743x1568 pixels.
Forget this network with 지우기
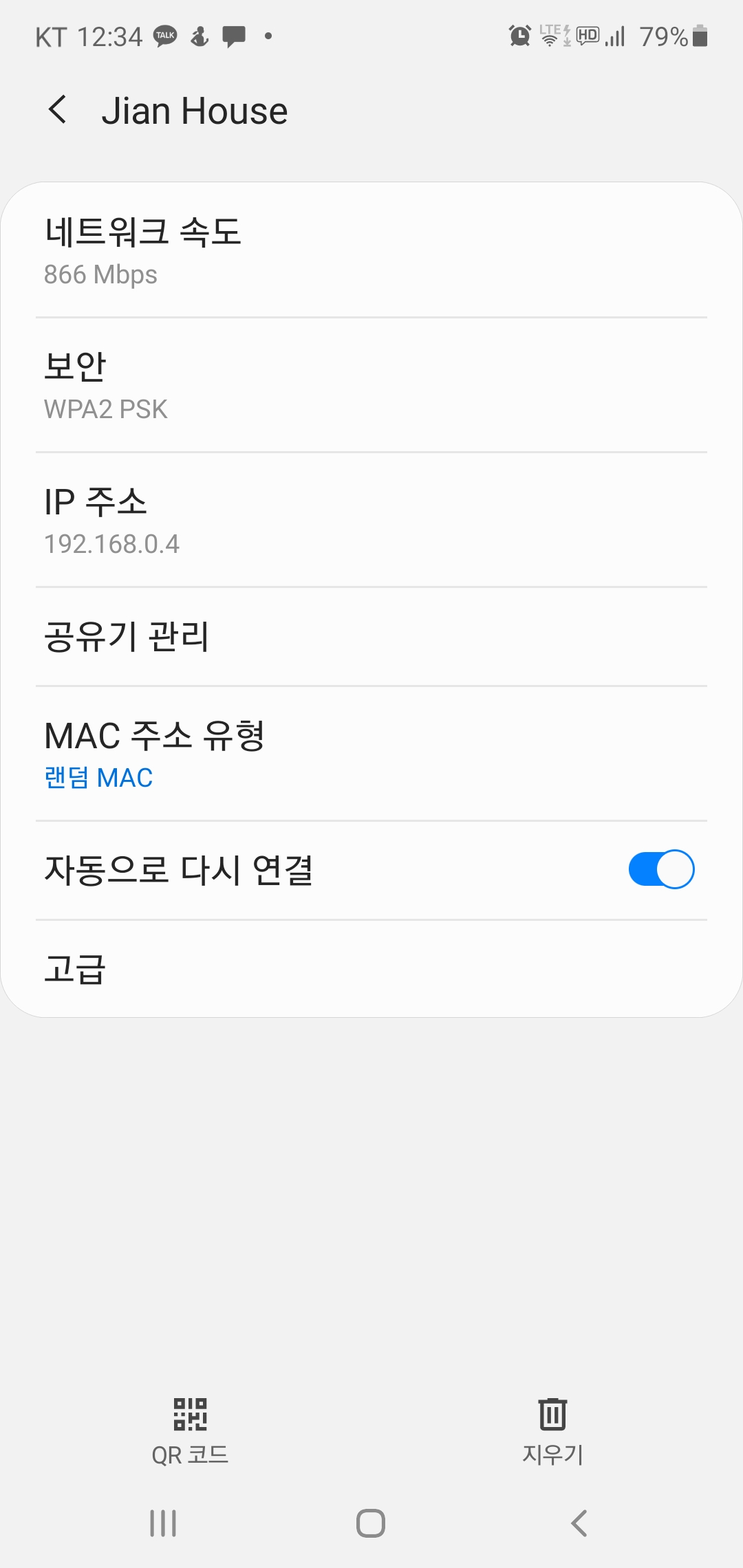[x=552, y=1432]
